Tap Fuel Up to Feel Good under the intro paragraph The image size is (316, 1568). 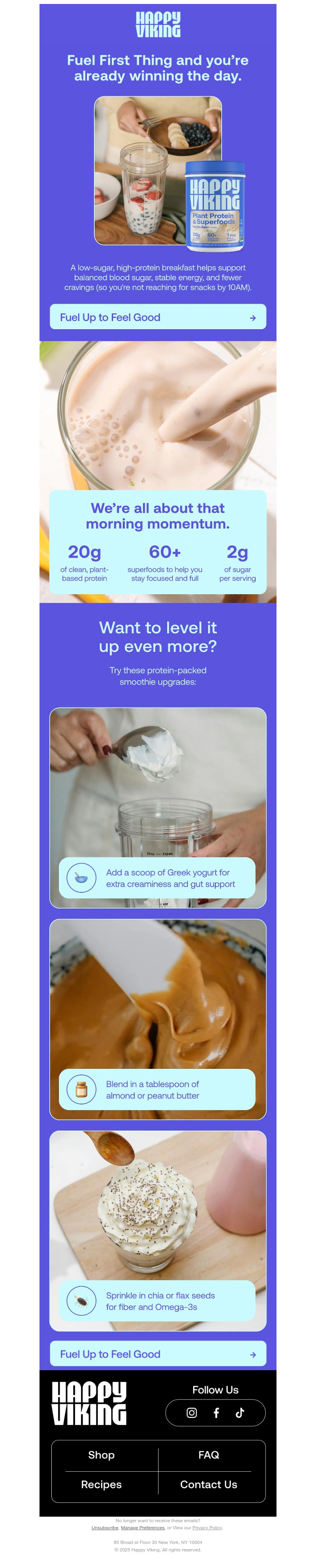pyautogui.click(x=158, y=317)
